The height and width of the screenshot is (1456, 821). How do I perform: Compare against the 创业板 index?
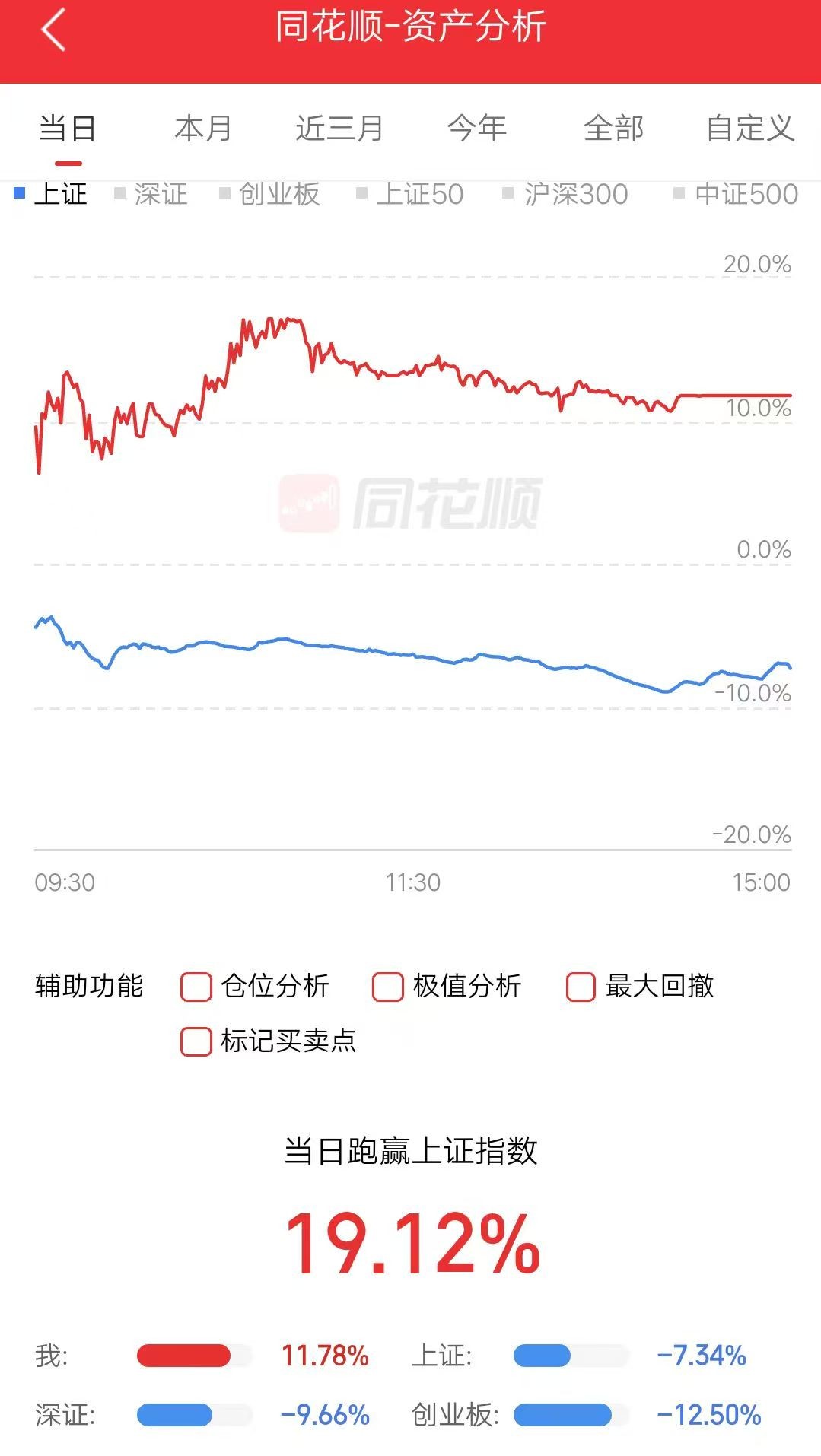(x=270, y=194)
